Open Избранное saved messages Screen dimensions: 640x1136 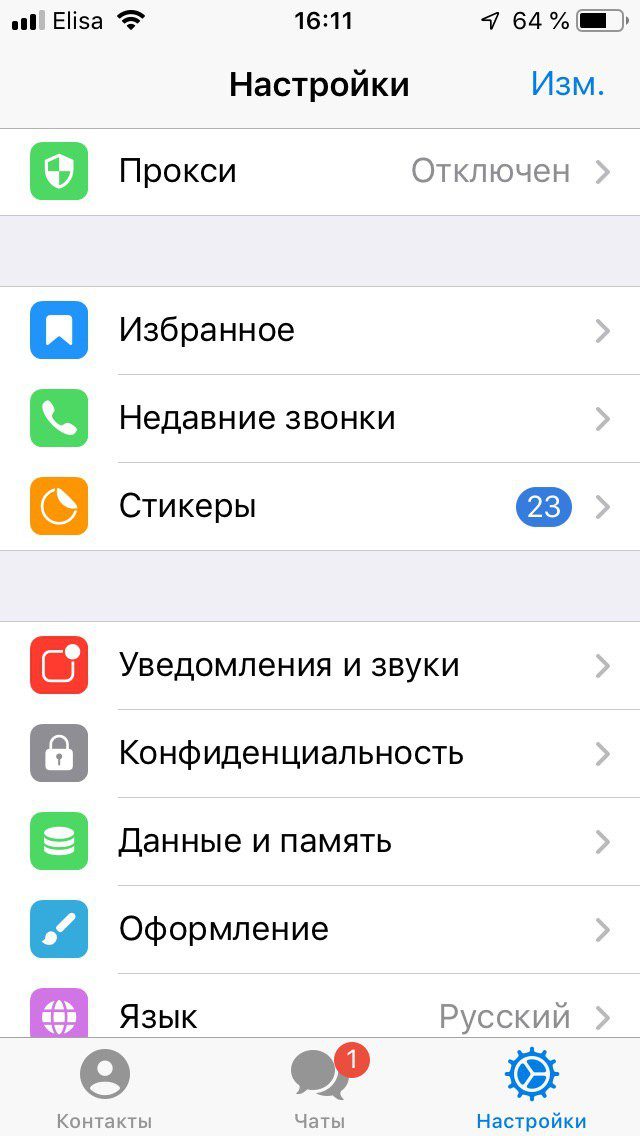pos(320,331)
